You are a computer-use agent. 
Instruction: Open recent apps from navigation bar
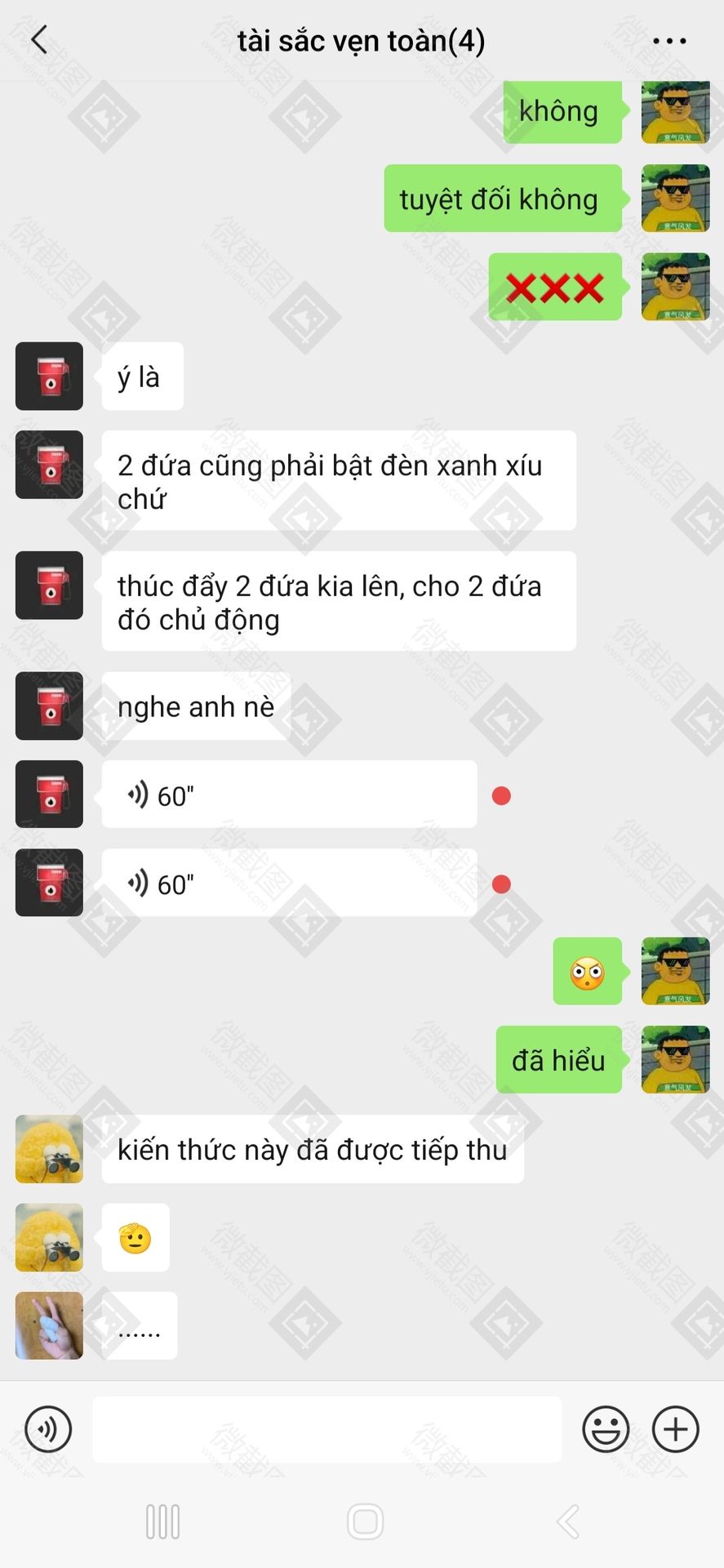162,1521
